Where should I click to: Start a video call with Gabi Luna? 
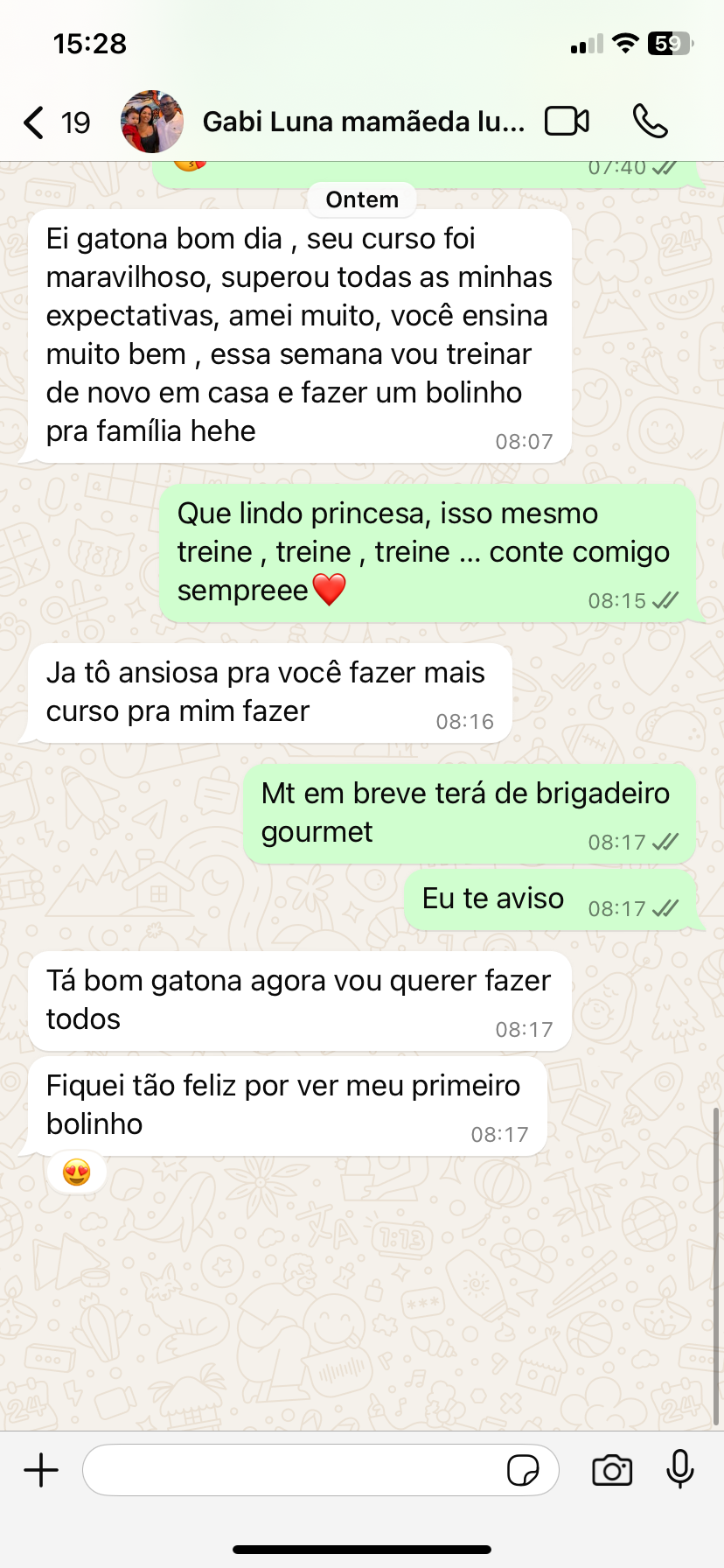pyautogui.click(x=567, y=122)
